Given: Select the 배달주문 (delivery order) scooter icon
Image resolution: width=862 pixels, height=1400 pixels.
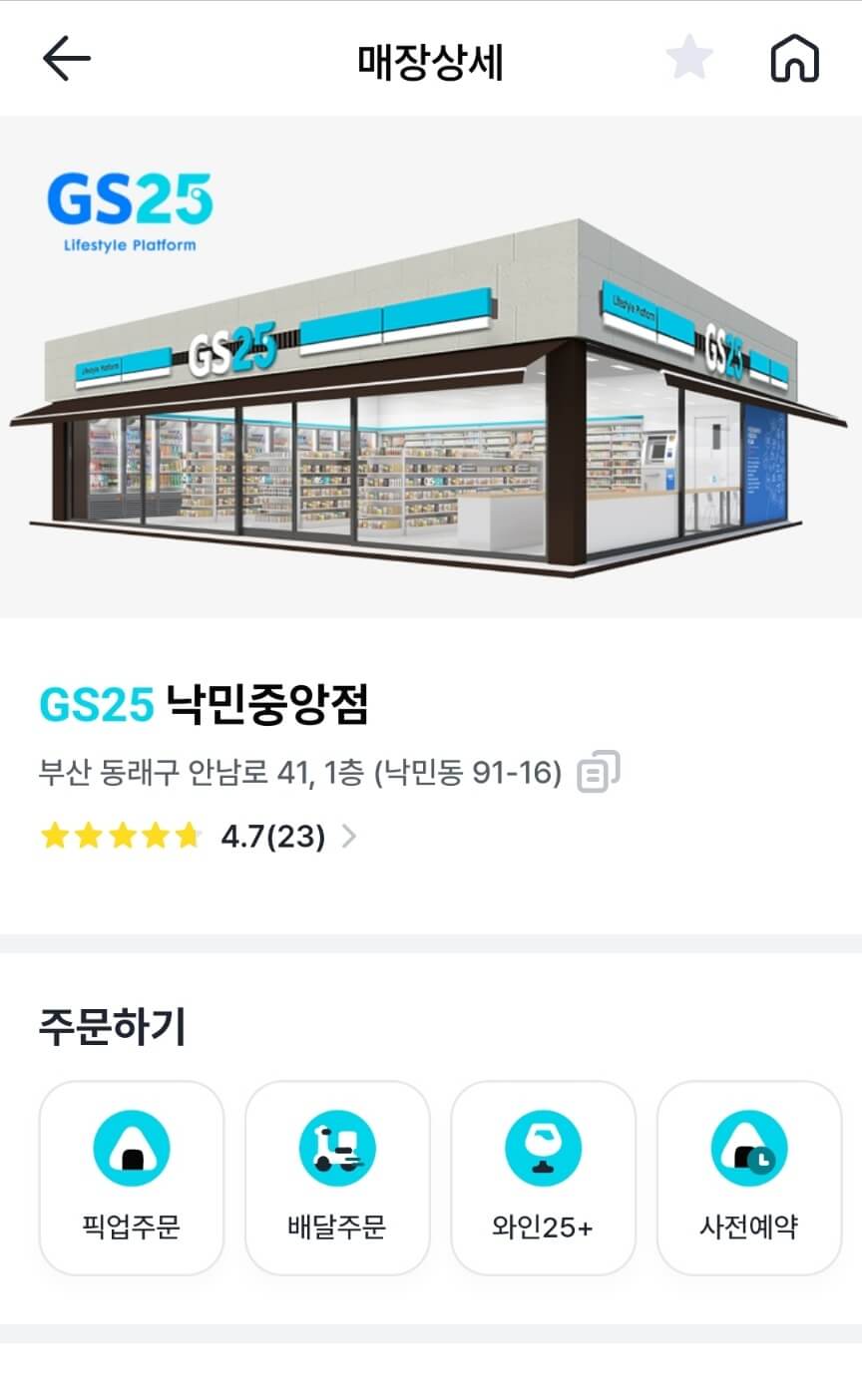Looking at the screenshot, I should (337, 1148).
